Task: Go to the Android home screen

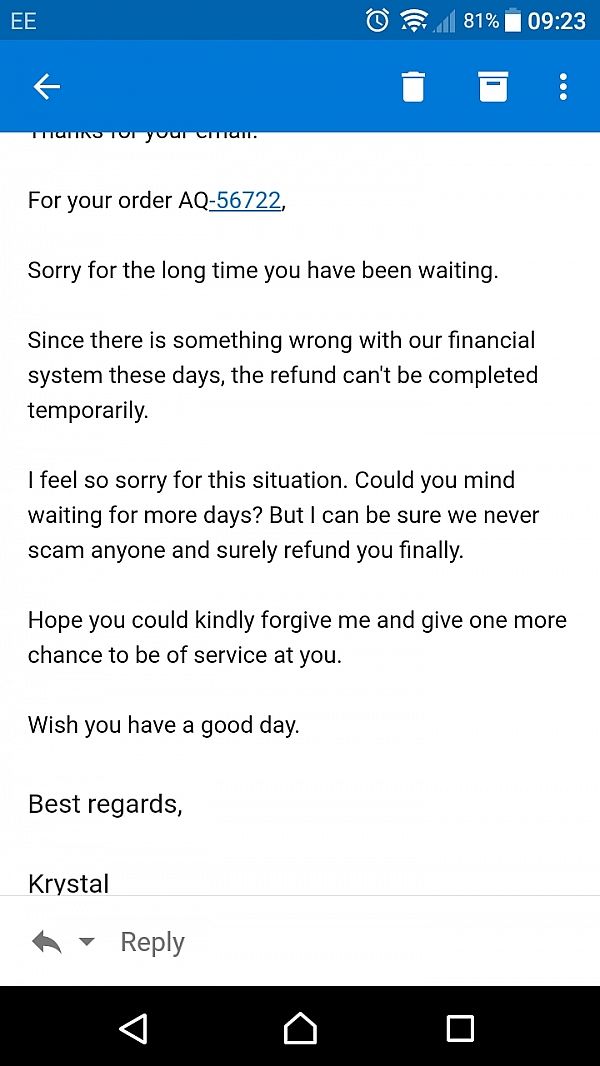Action: 300,1027
